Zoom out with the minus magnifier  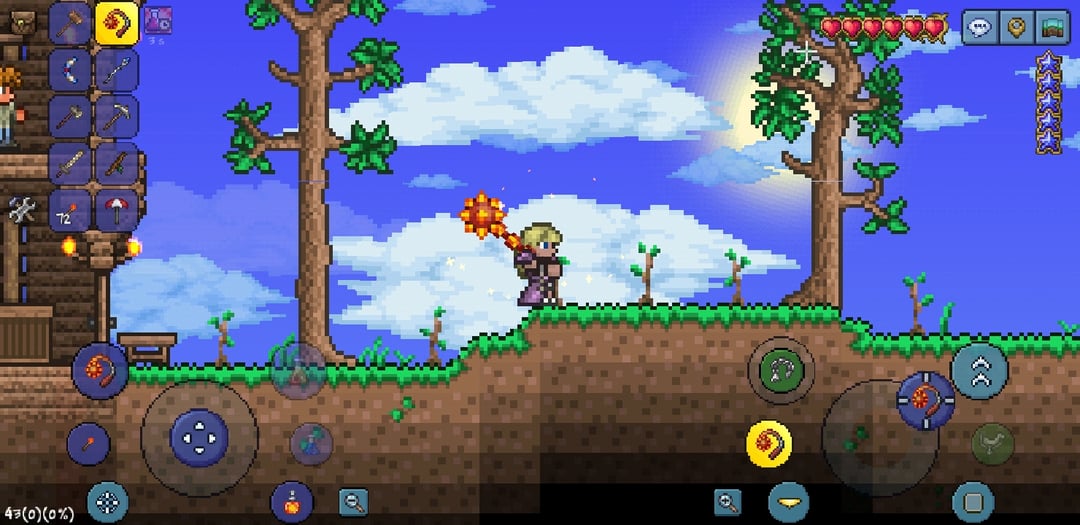[x=352, y=502]
